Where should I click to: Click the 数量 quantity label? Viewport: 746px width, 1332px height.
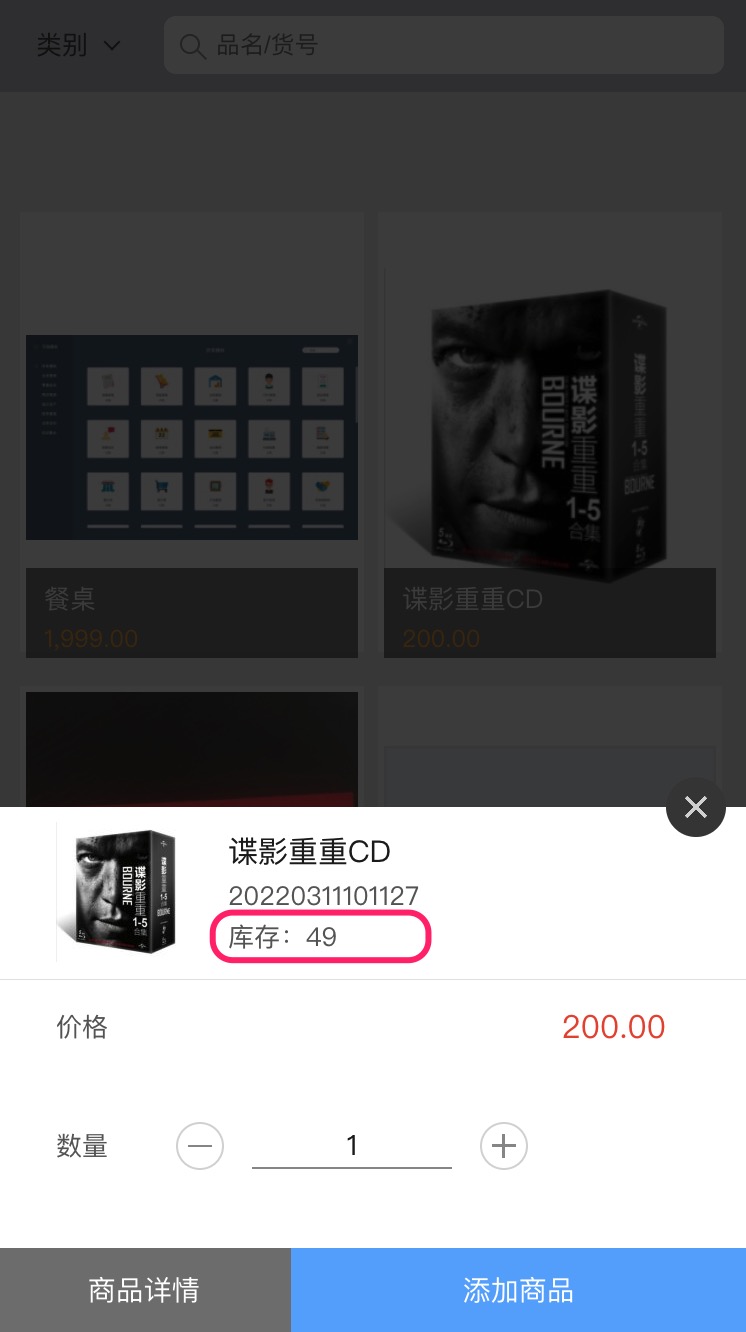point(82,1146)
